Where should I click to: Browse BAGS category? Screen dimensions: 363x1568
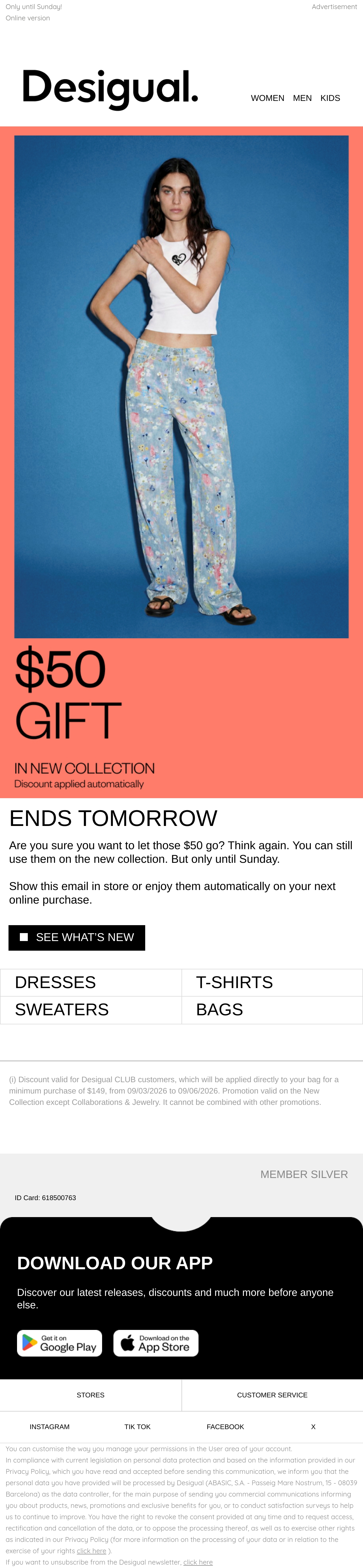tap(272, 1010)
